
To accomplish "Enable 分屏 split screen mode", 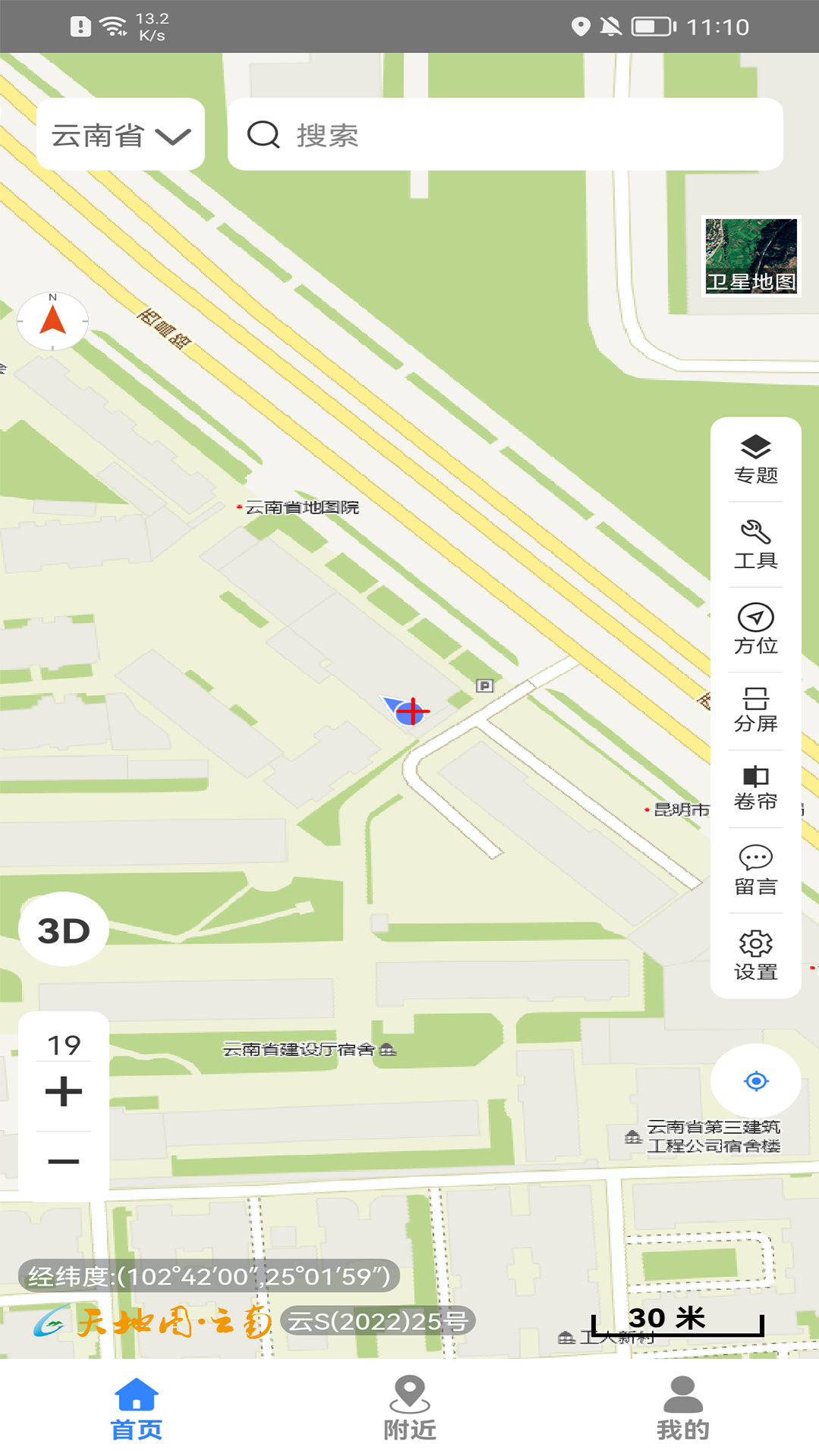I will point(755,711).
